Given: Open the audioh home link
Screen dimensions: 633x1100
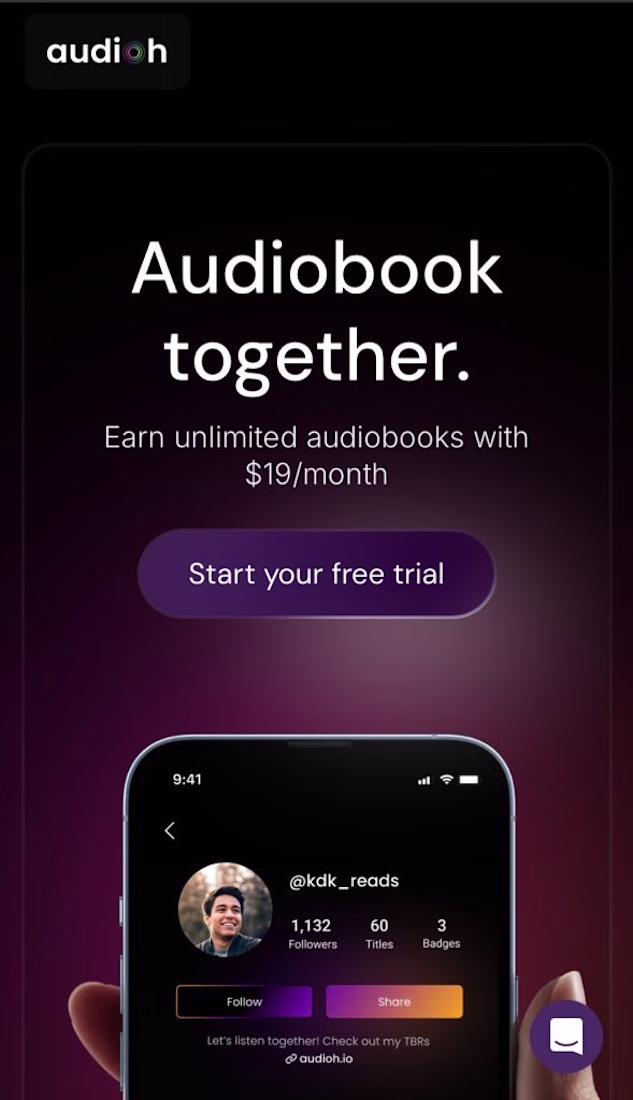Looking at the screenshot, I should tap(107, 51).
